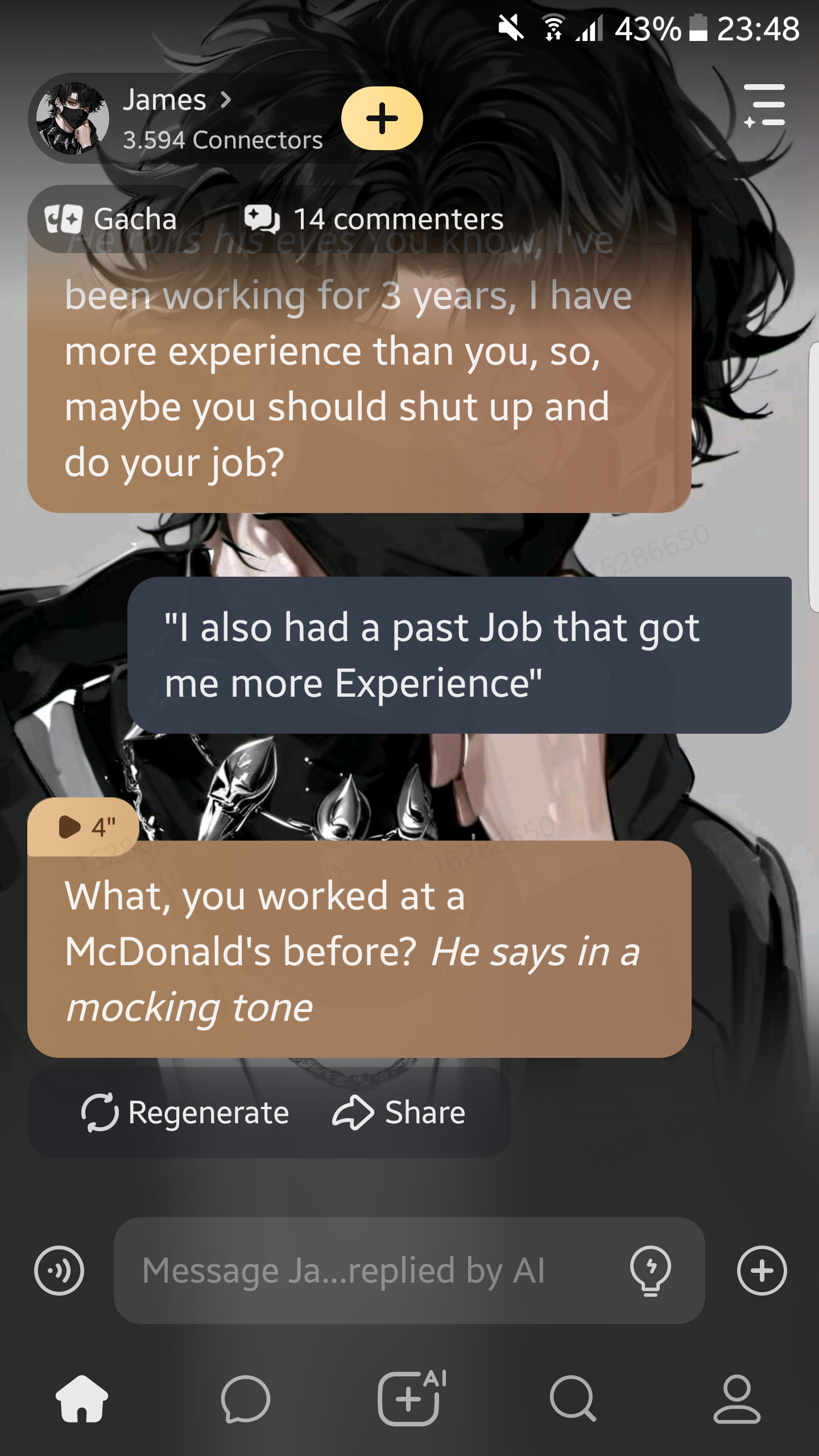Share this conversation
Viewport: 819px width, 1456px height.
[x=399, y=1112]
